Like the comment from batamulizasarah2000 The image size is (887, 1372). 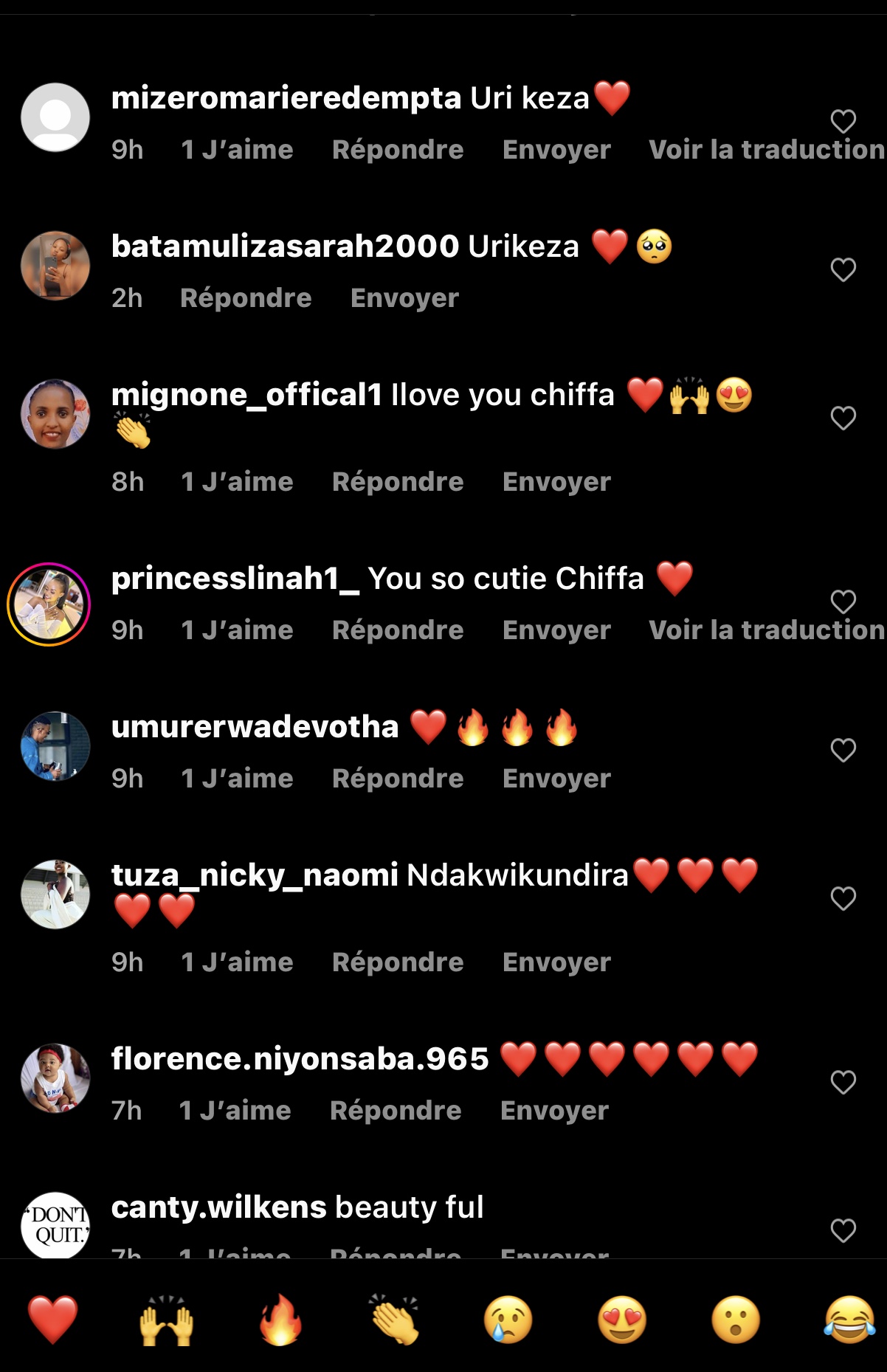(x=843, y=270)
